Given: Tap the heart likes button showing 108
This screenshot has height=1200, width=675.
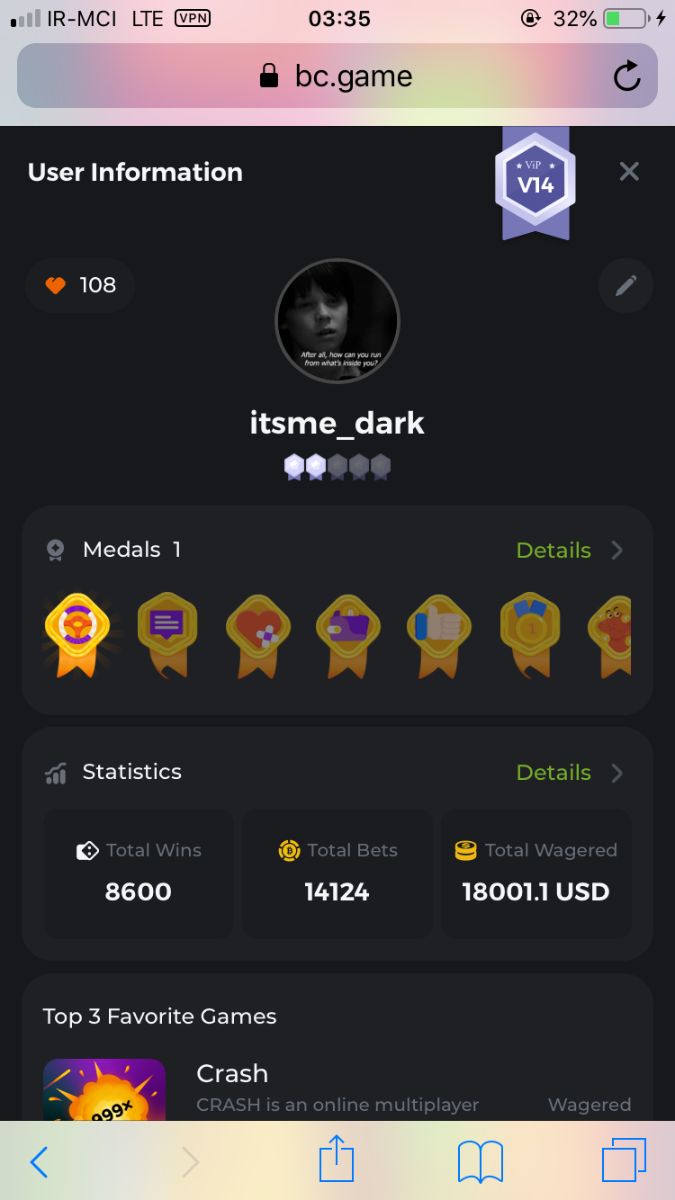Looking at the screenshot, I should pyautogui.click(x=81, y=285).
